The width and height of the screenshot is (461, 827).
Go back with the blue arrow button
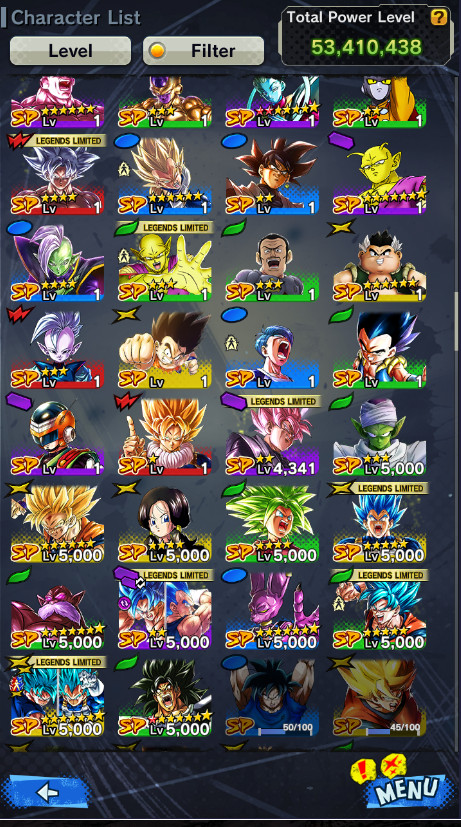click(x=46, y=791)
